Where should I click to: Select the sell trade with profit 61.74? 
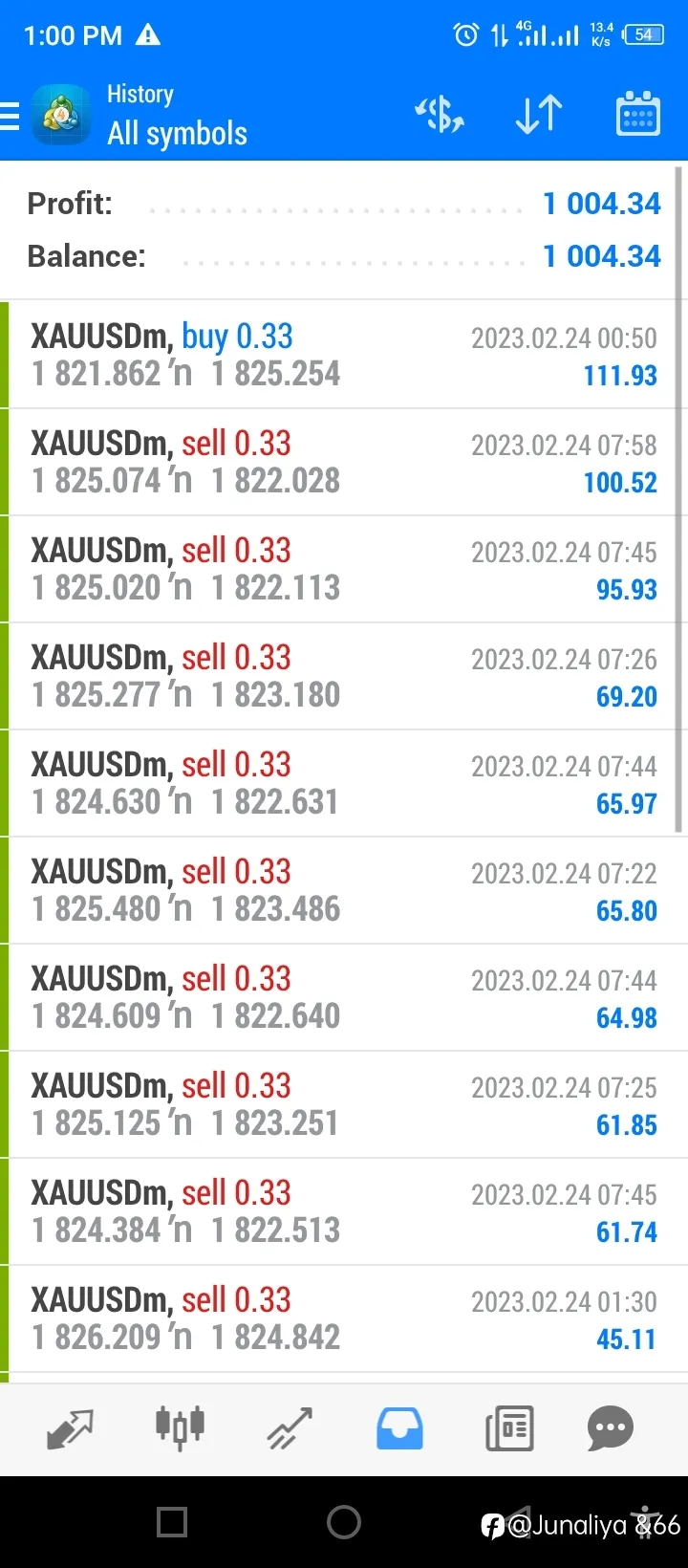pos(344,1211)
